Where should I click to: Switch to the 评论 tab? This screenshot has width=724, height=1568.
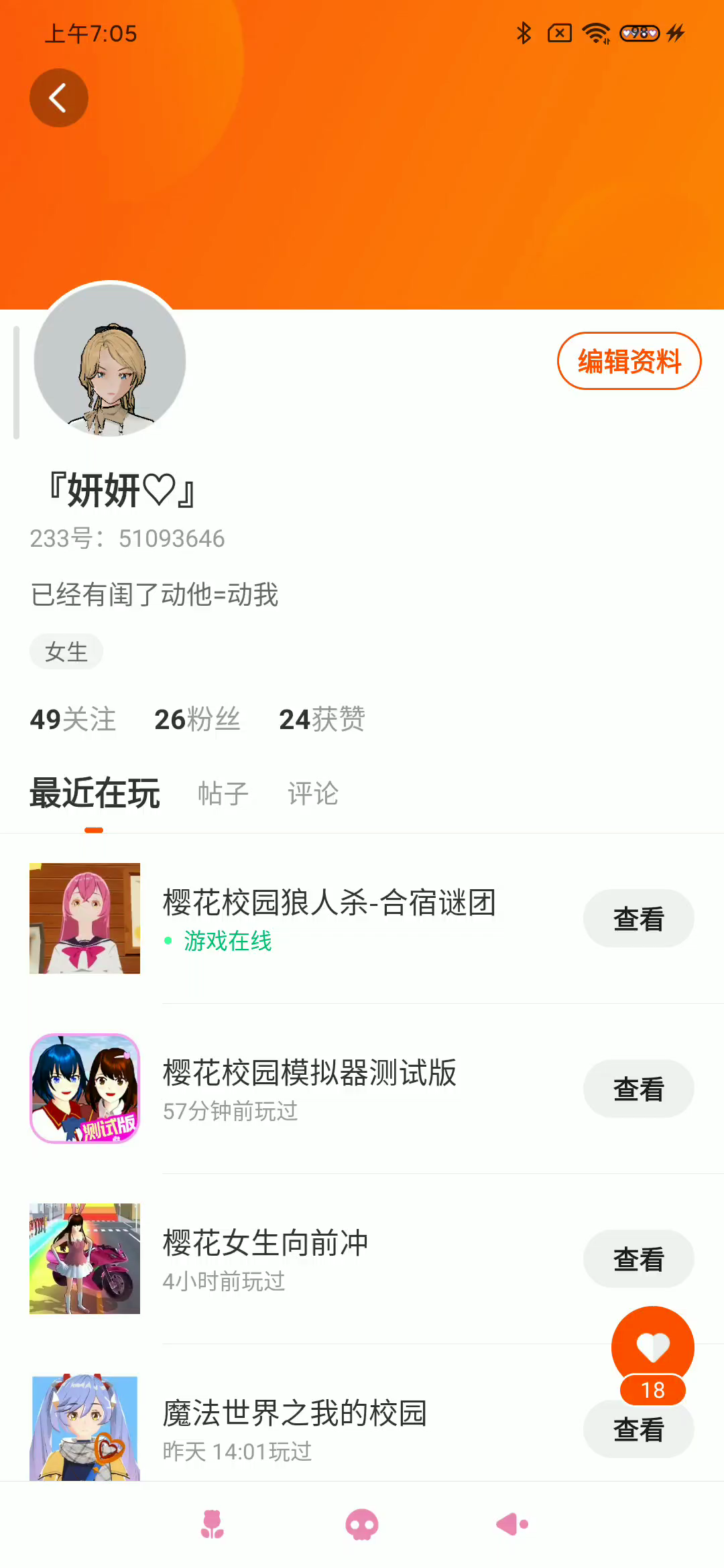313,793
